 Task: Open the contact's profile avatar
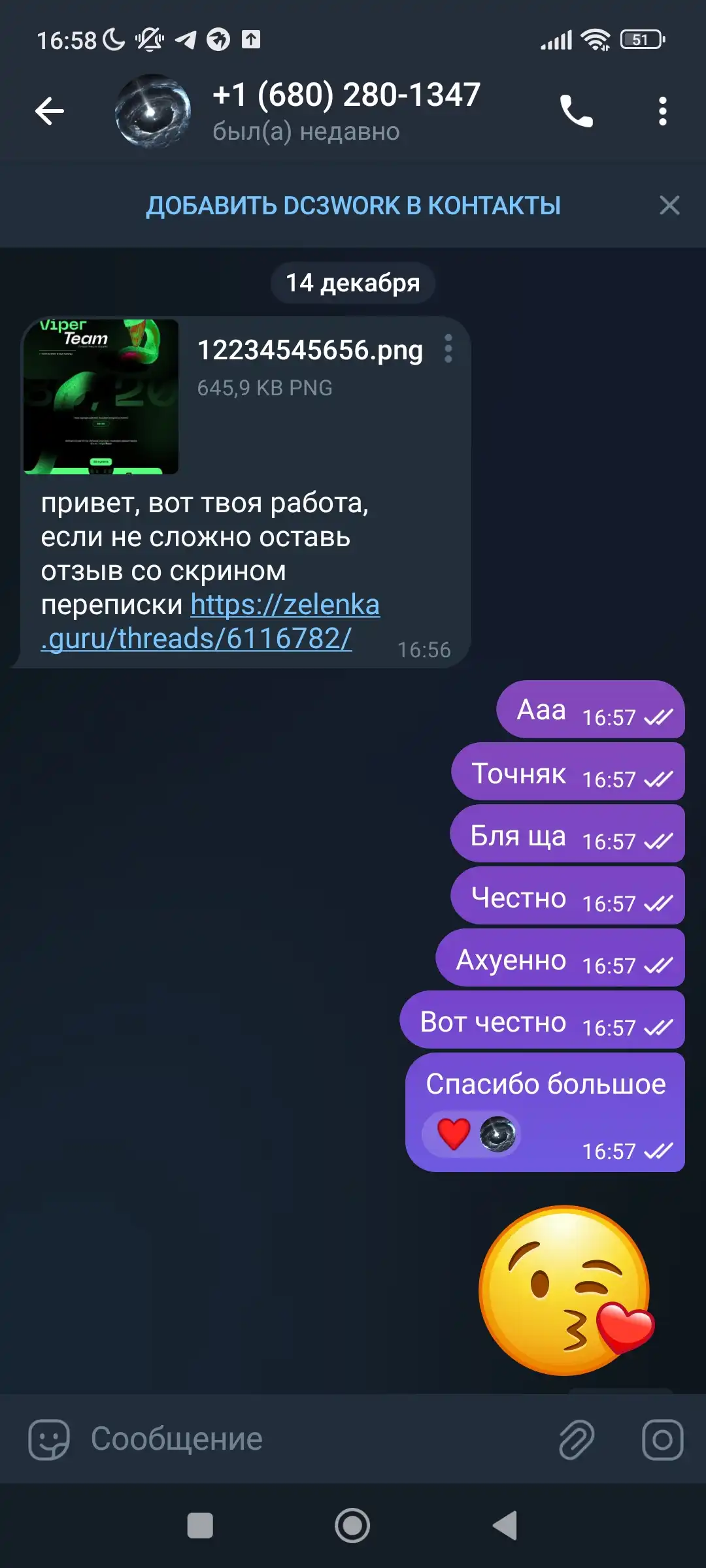click(x=153, y=111)
